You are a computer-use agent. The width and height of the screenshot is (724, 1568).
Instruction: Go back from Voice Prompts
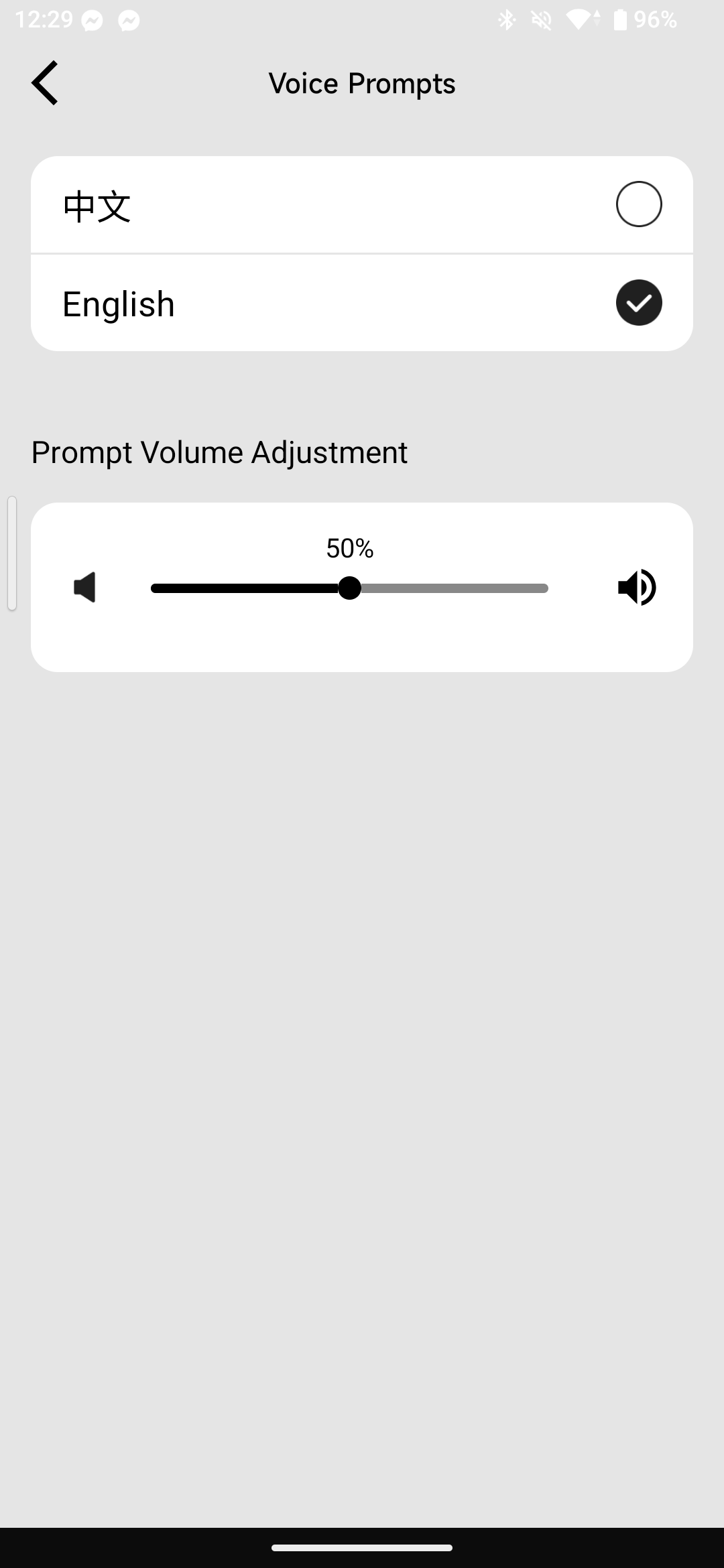pos(45,83)
